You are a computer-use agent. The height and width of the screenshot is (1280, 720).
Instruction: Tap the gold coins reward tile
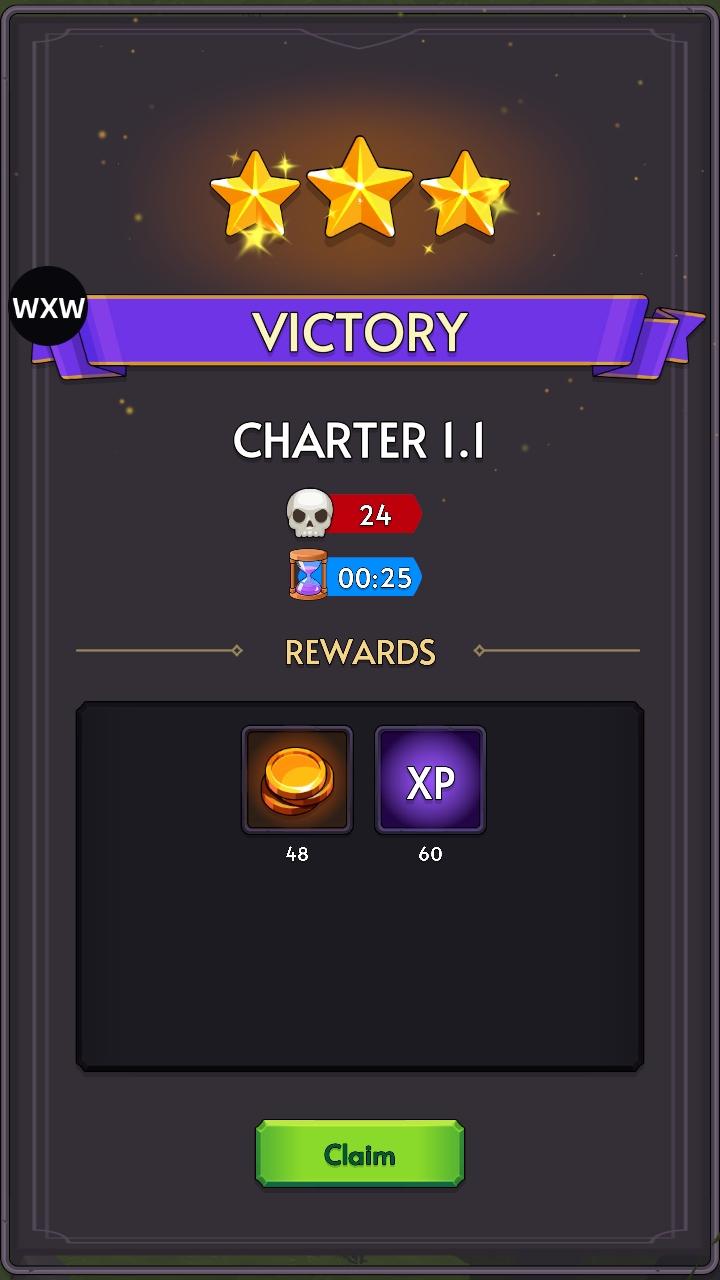click(297, 780)
